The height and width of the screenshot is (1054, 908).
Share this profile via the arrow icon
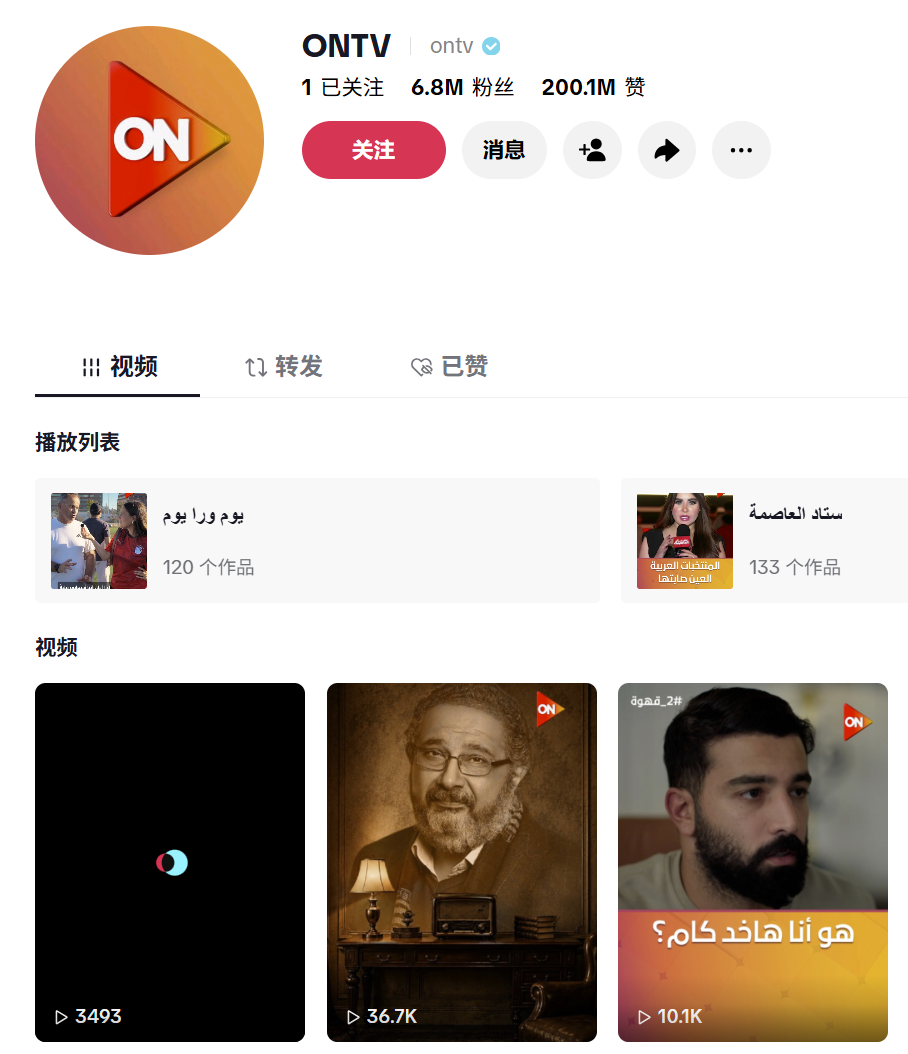tap(667, 150)
